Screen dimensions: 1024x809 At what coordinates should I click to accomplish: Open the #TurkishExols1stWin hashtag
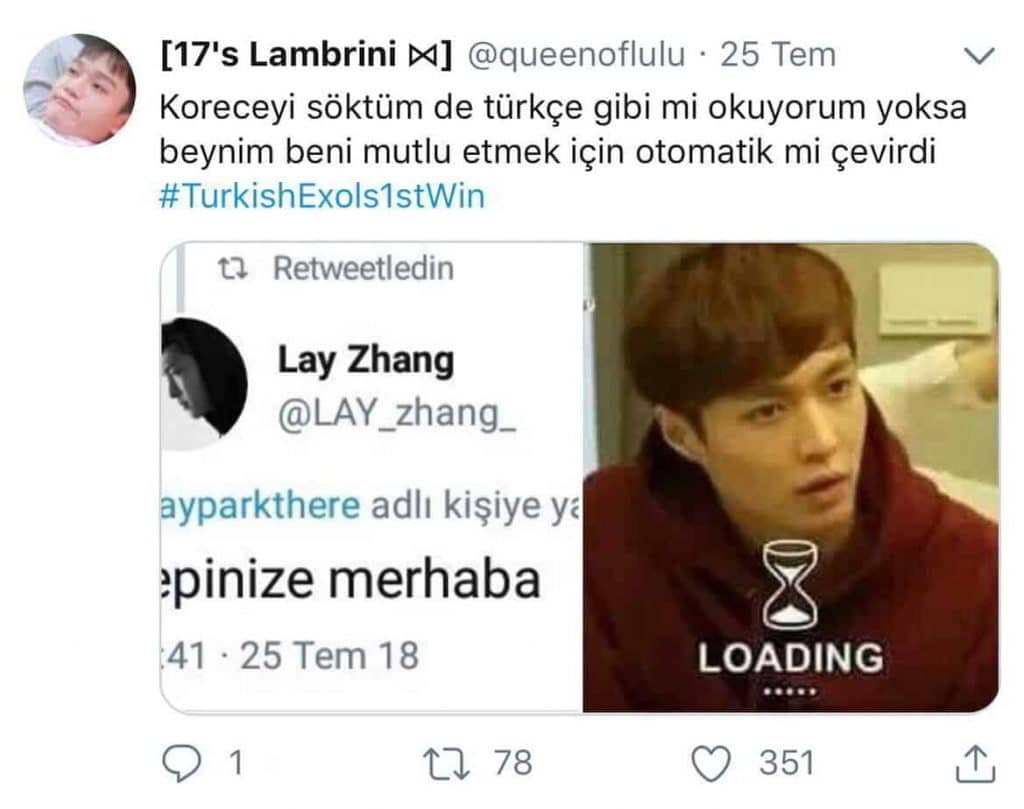click(321, 195)
